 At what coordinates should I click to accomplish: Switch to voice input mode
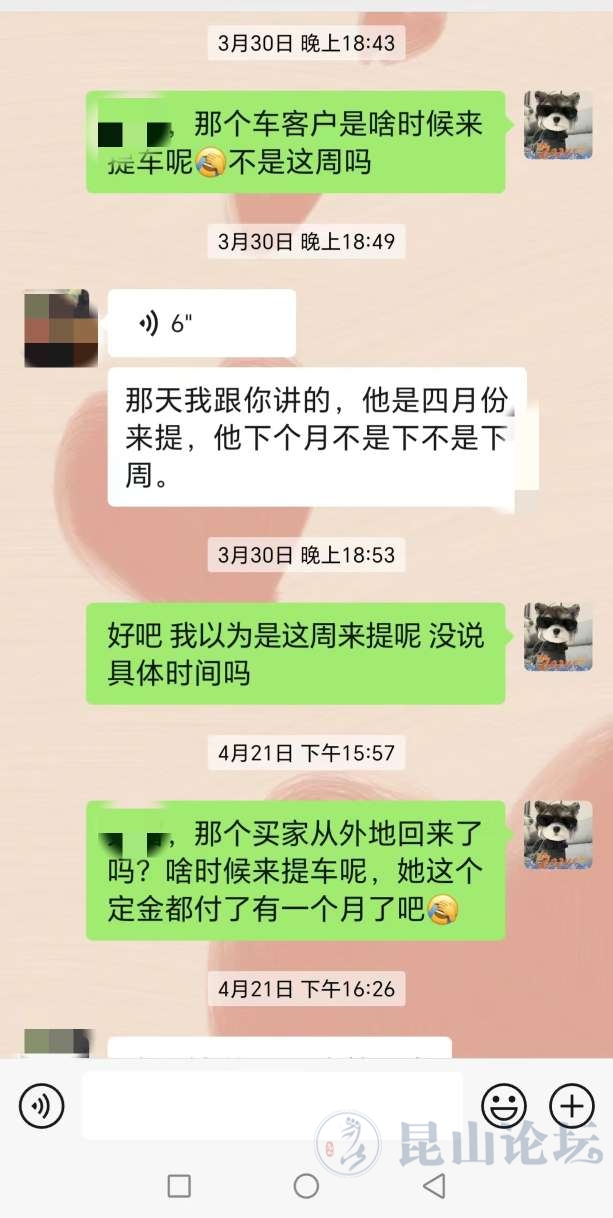click(x=41, y=1106)
